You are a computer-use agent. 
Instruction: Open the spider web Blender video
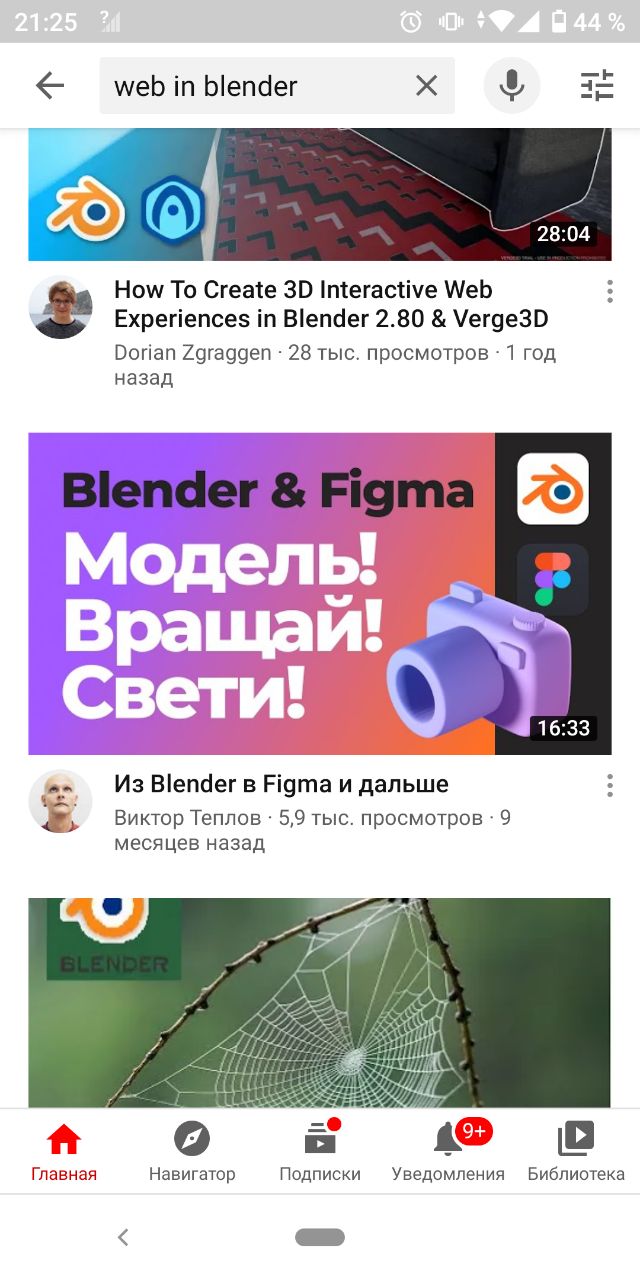319,1002
